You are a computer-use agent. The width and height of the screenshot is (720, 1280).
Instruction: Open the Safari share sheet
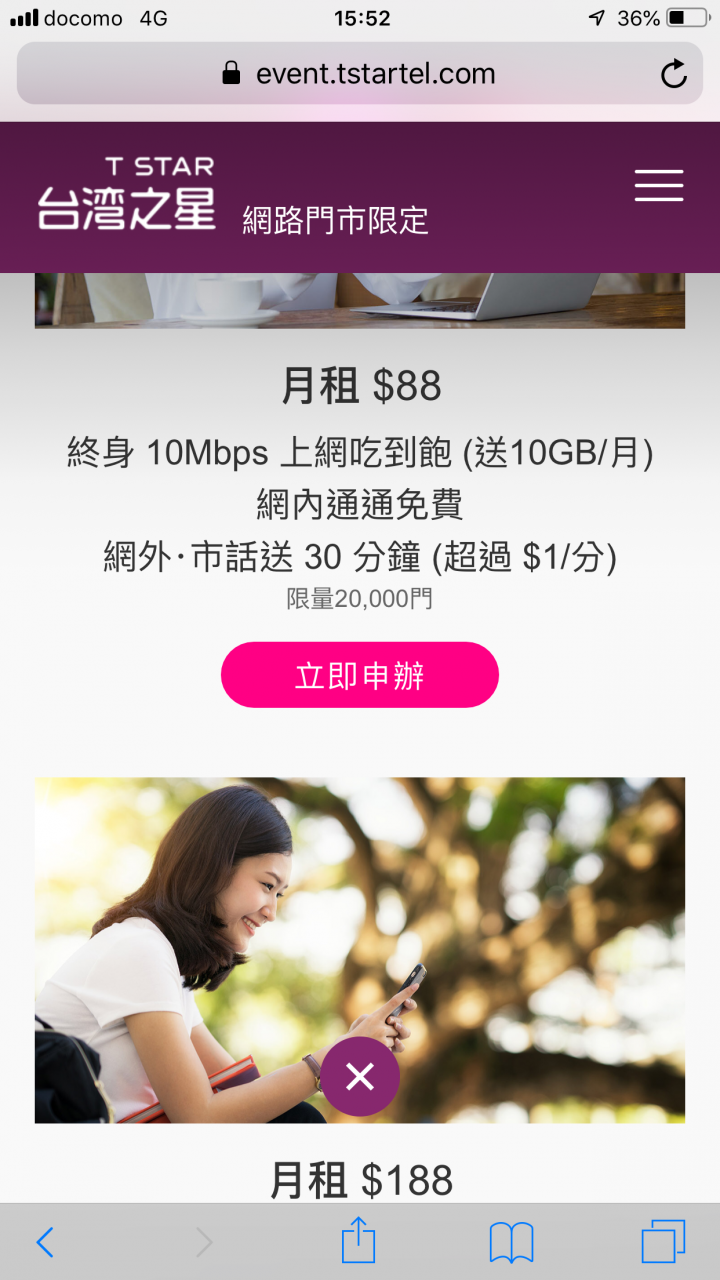coord(358,1242)
